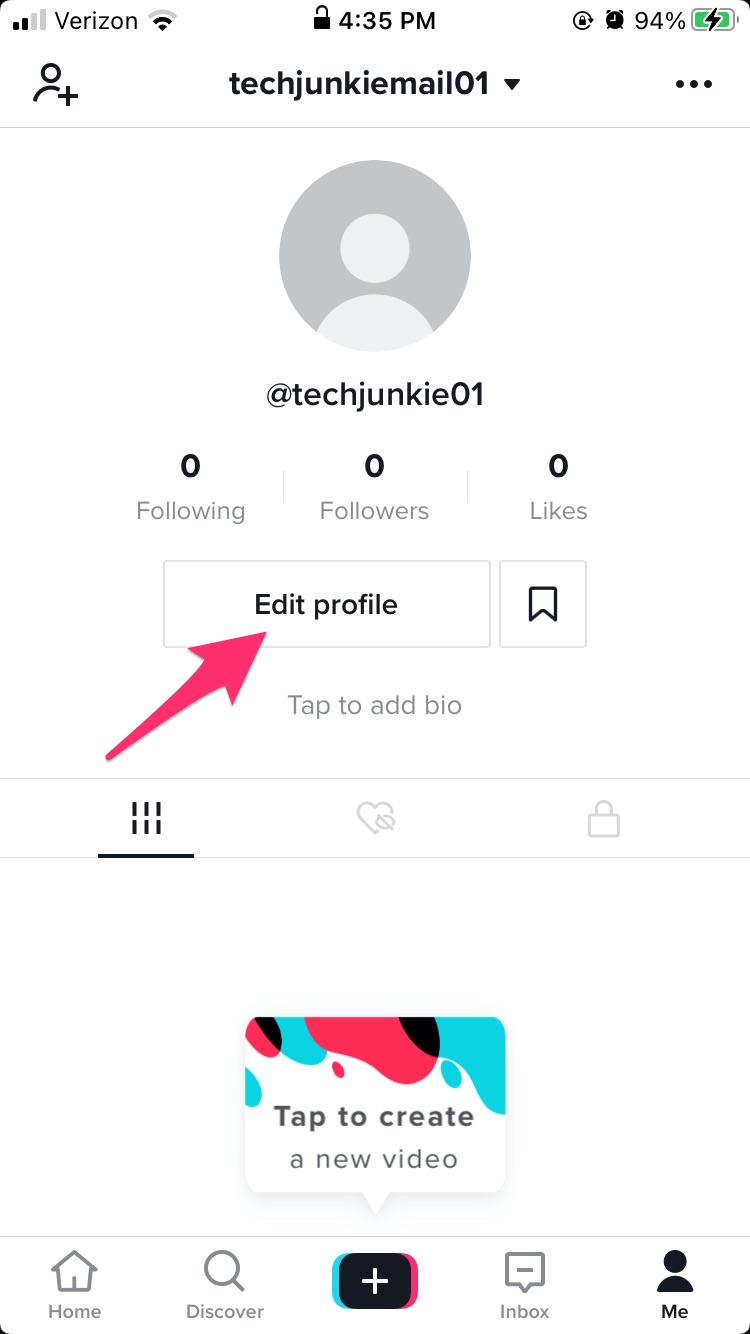The width and height of the screenshot is (750, 1334).
Task: Switch to the private videos lock tab
Action: tap(603, 819)
